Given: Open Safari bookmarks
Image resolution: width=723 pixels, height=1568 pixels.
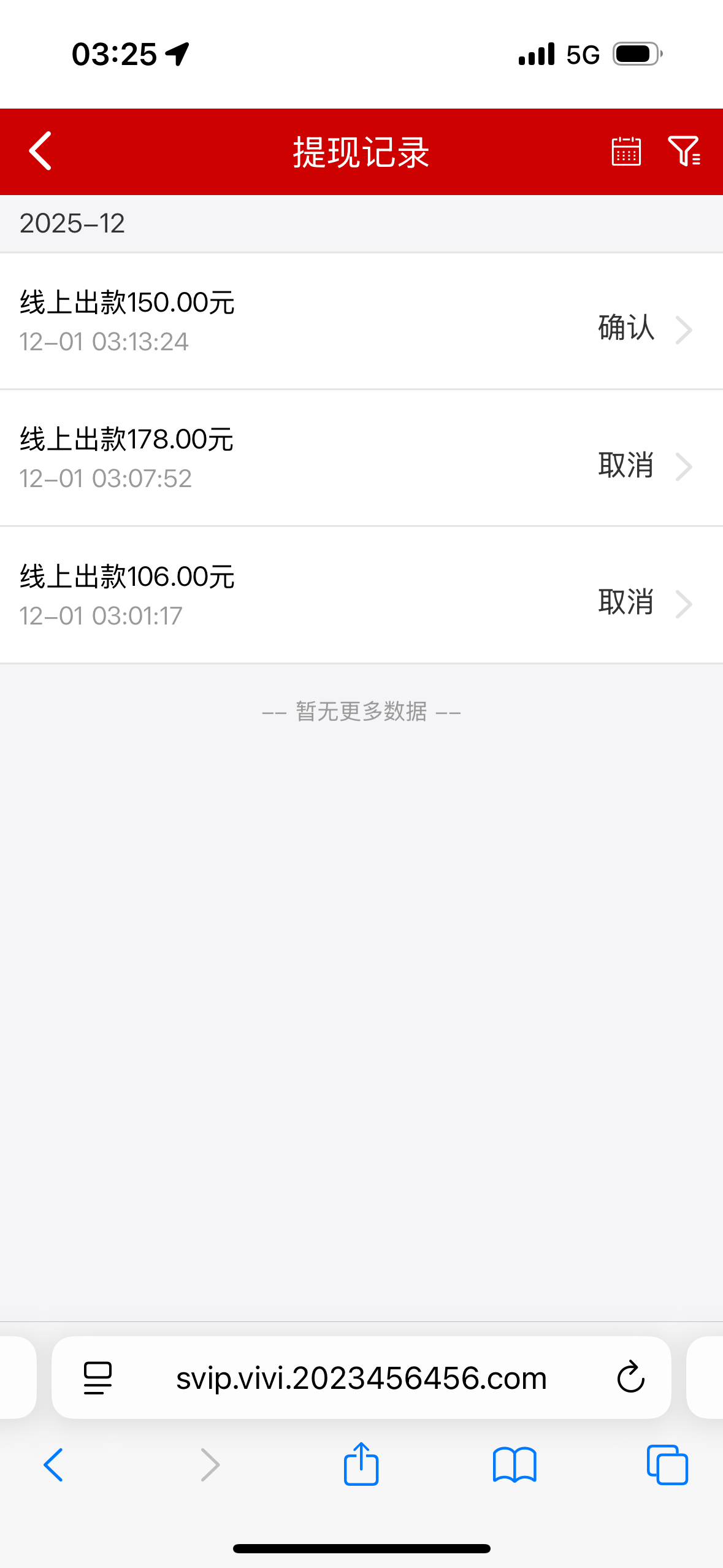Looking at the screenshot, I should (515, 1465).
